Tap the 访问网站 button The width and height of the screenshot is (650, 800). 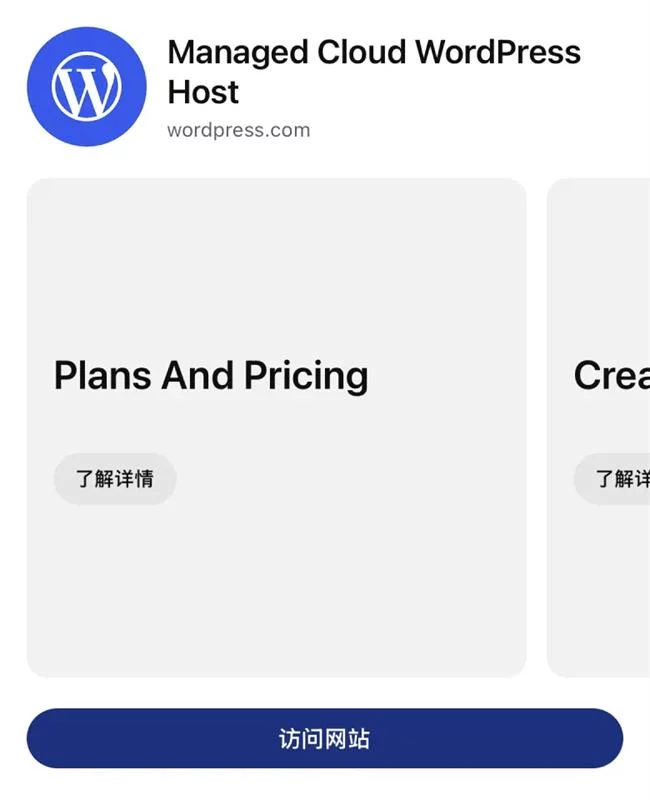324,739
